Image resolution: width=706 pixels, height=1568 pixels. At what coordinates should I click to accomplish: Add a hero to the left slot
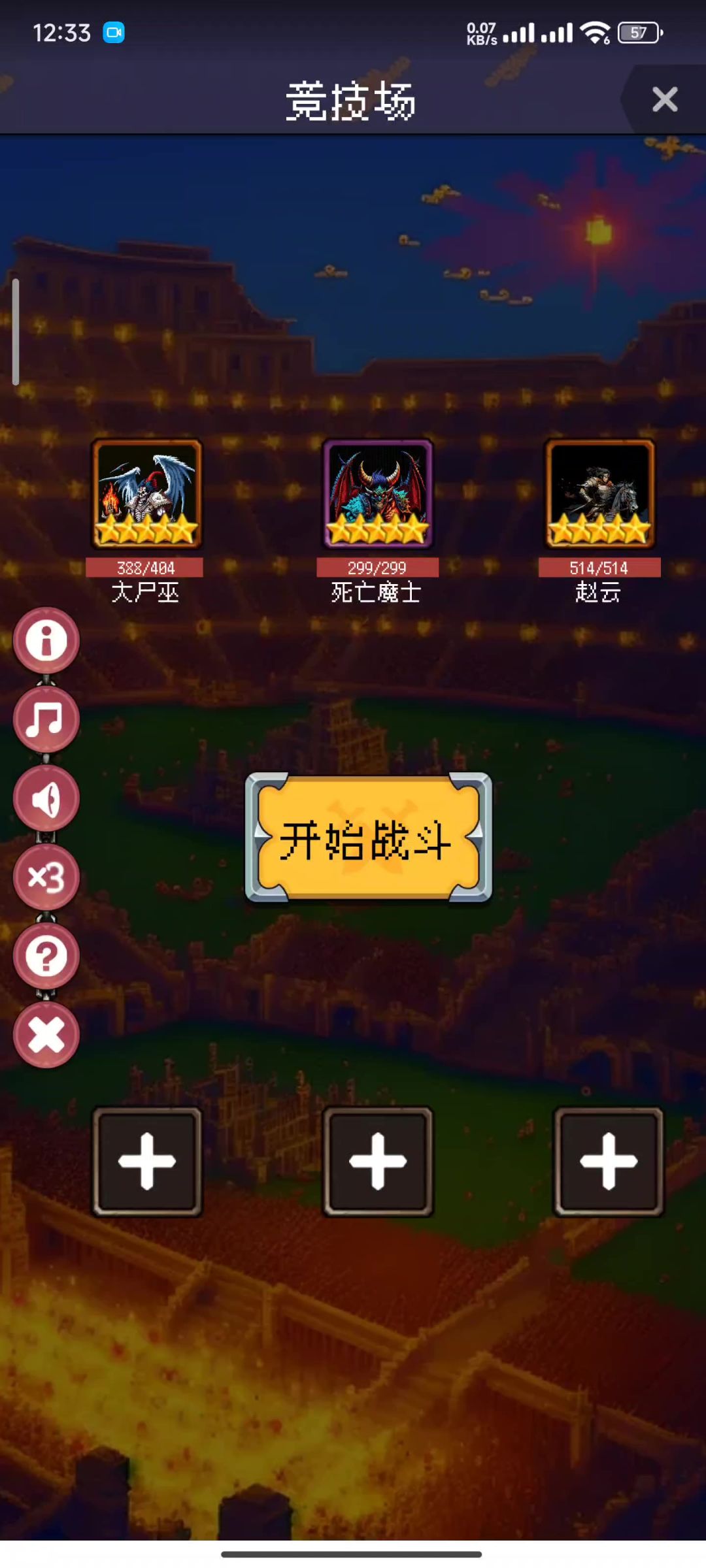tap(147, 1162)
